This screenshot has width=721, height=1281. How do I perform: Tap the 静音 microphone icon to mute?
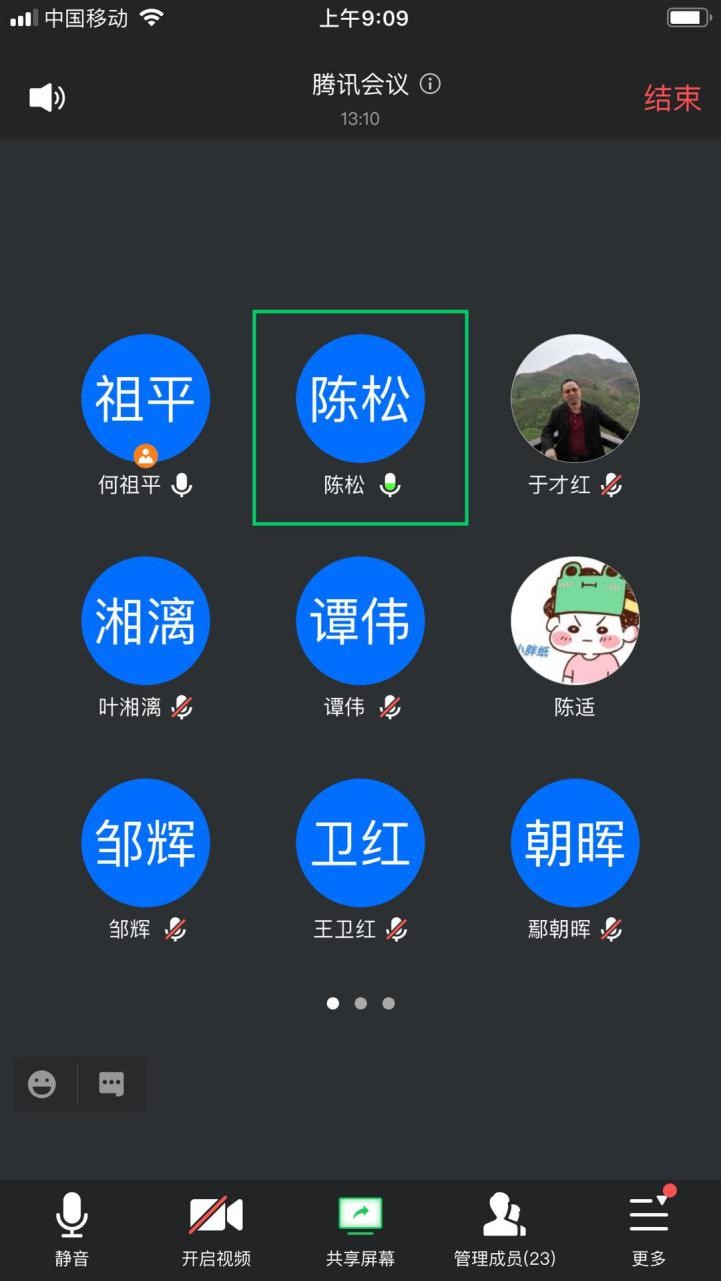click(x=71, y=1216)
